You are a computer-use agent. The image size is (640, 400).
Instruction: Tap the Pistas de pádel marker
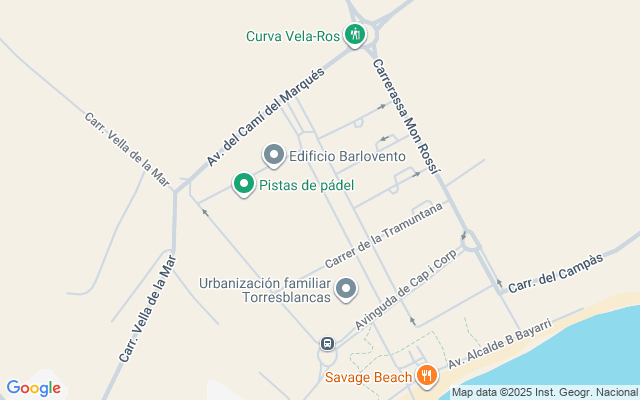pyautogui.click(x=243, y=185)
